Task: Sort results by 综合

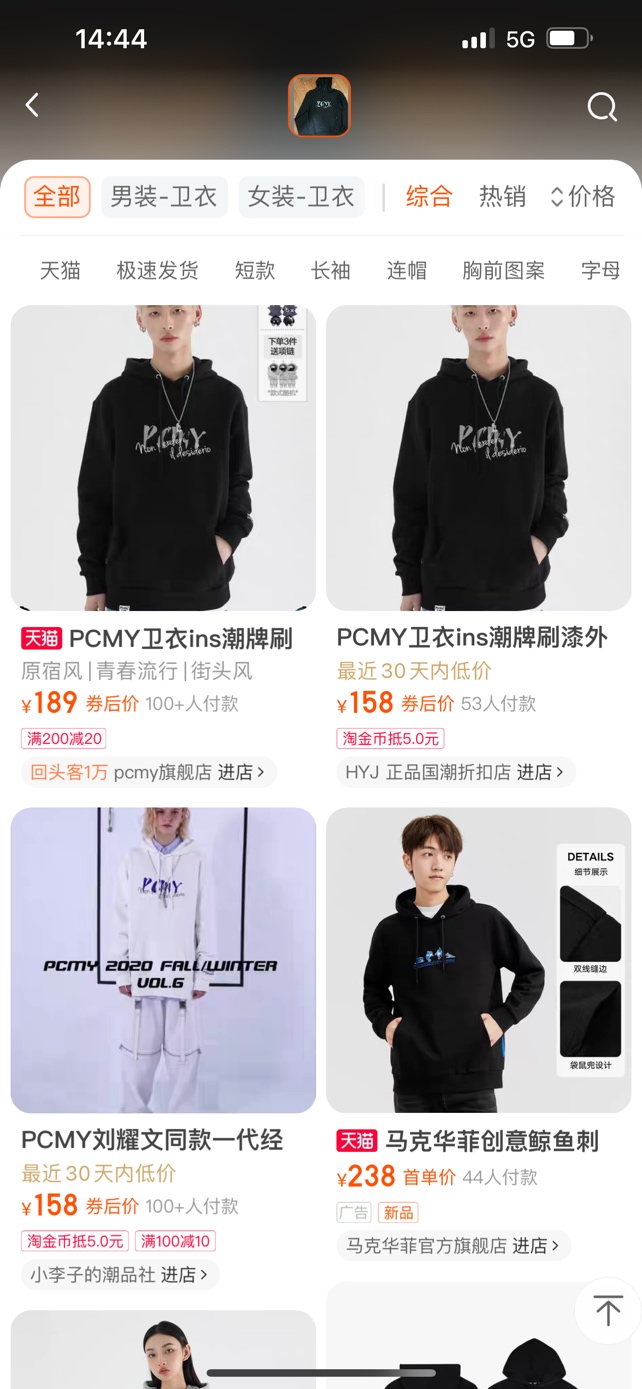Action: (x=429, y=197)
